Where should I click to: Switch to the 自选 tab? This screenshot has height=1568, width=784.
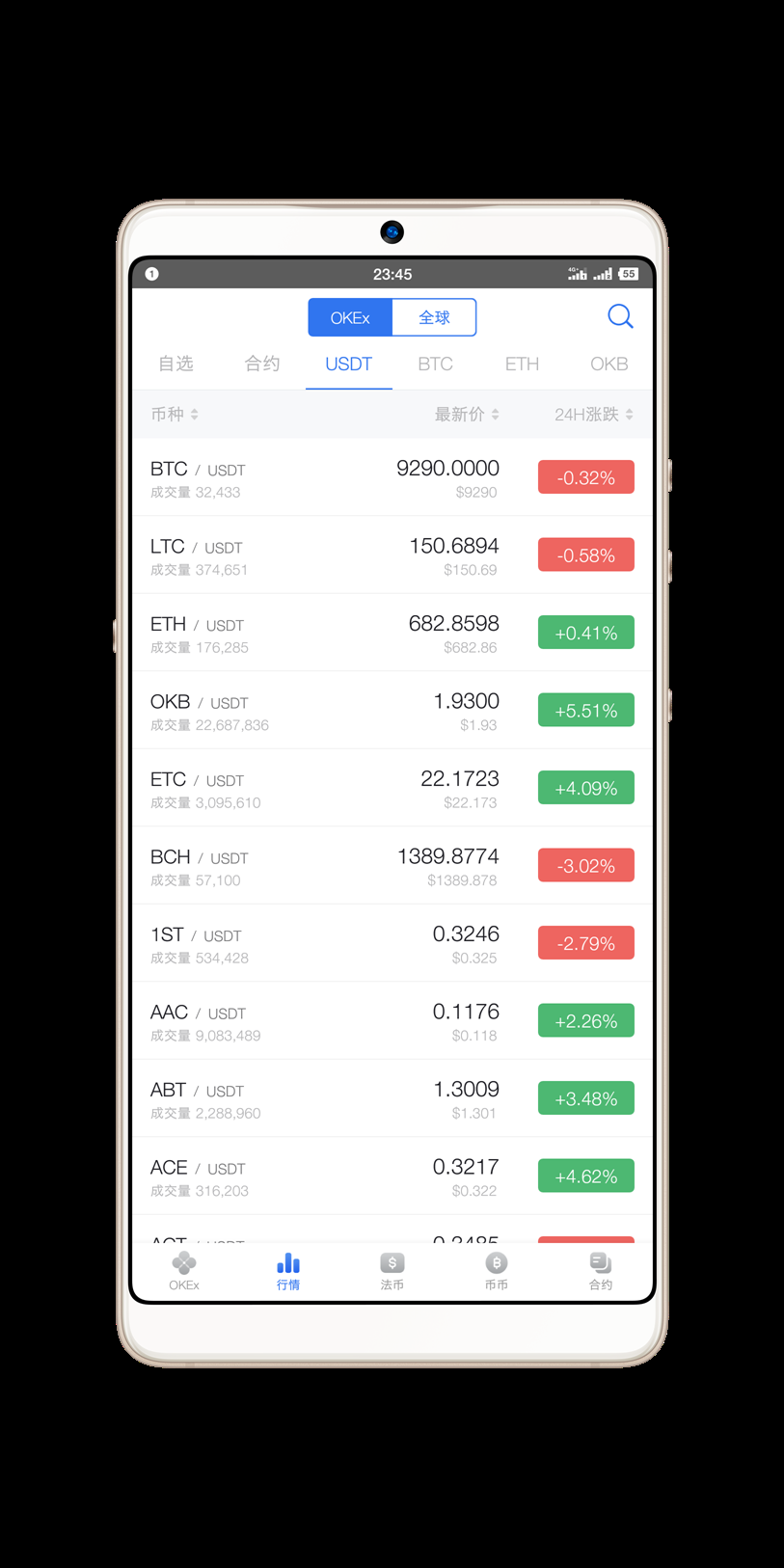coord(176,364)
